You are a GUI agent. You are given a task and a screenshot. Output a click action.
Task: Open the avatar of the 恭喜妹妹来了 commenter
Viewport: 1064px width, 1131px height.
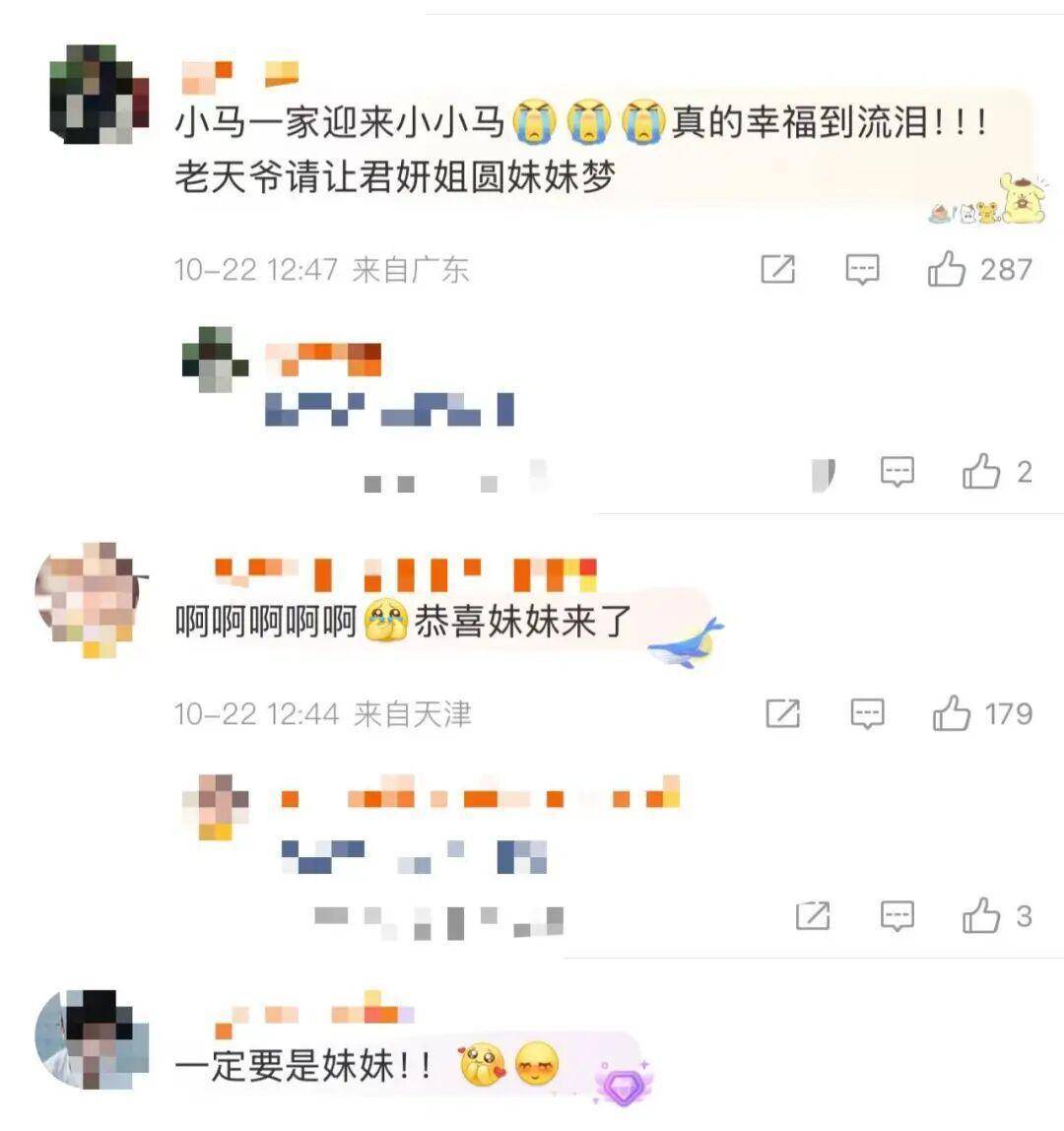point(89,596)
